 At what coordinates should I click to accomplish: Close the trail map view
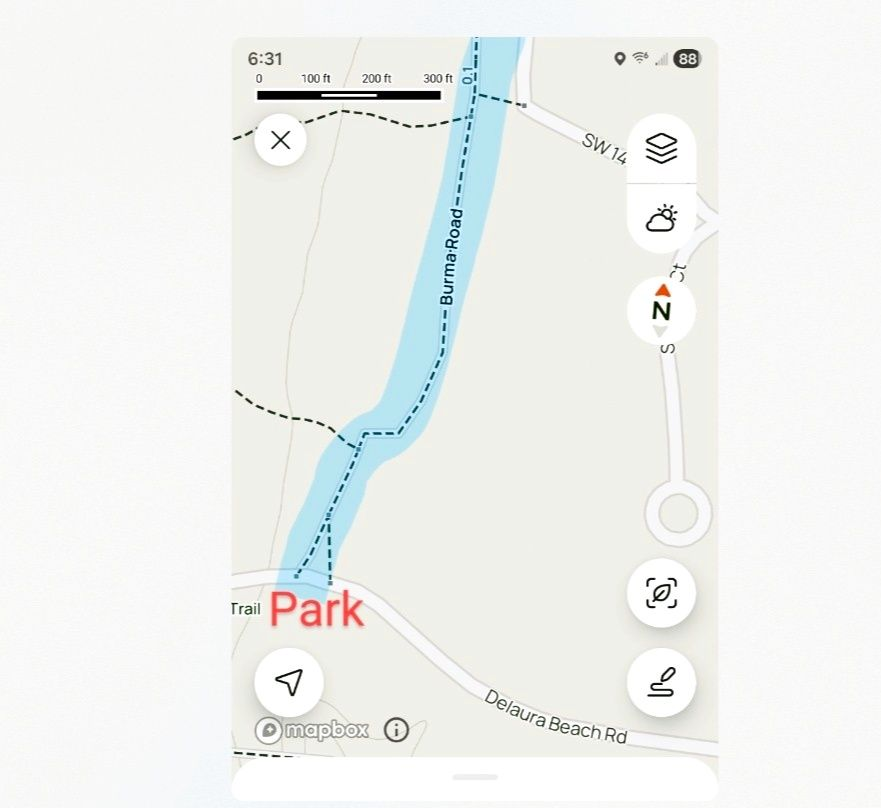click(x=280, y=140)
